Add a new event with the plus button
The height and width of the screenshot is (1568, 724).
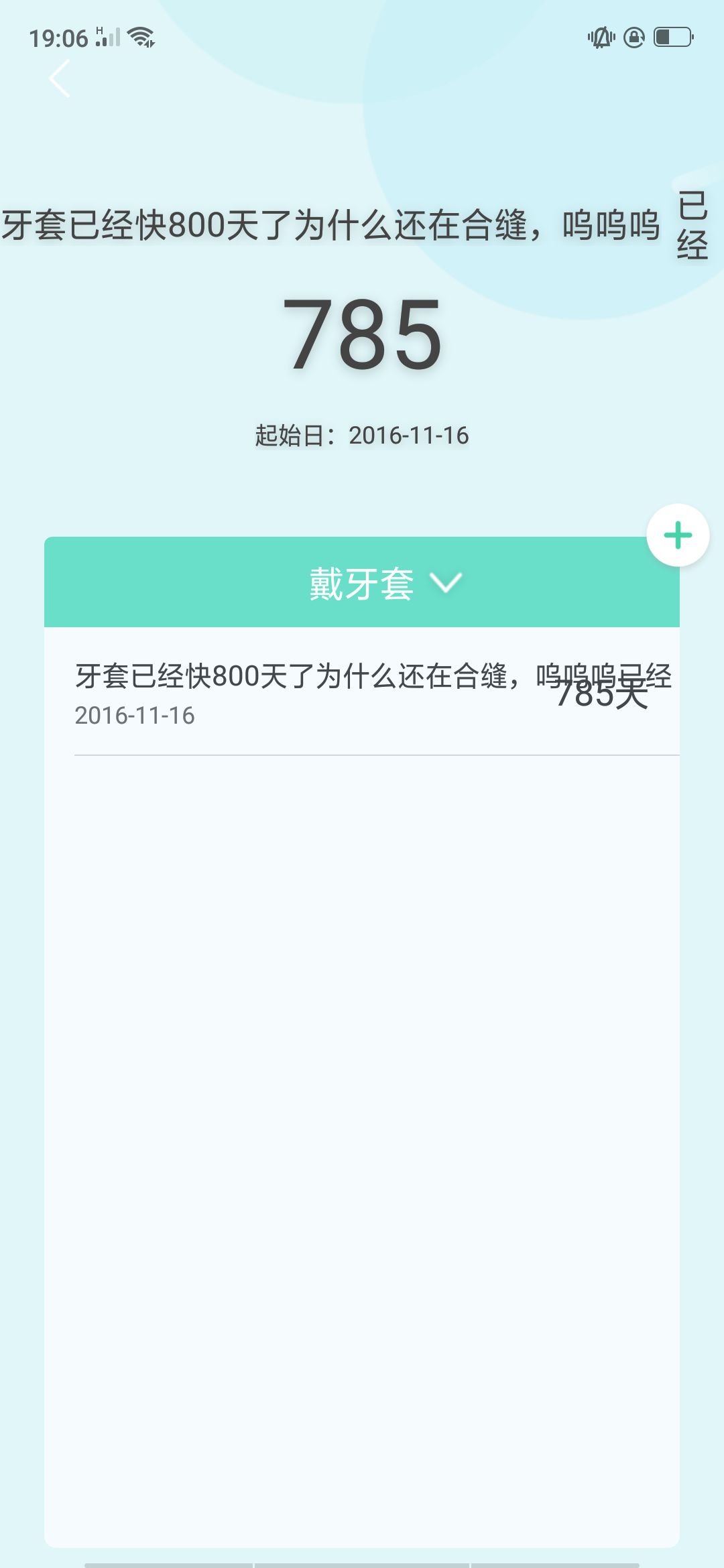point(678,535)
